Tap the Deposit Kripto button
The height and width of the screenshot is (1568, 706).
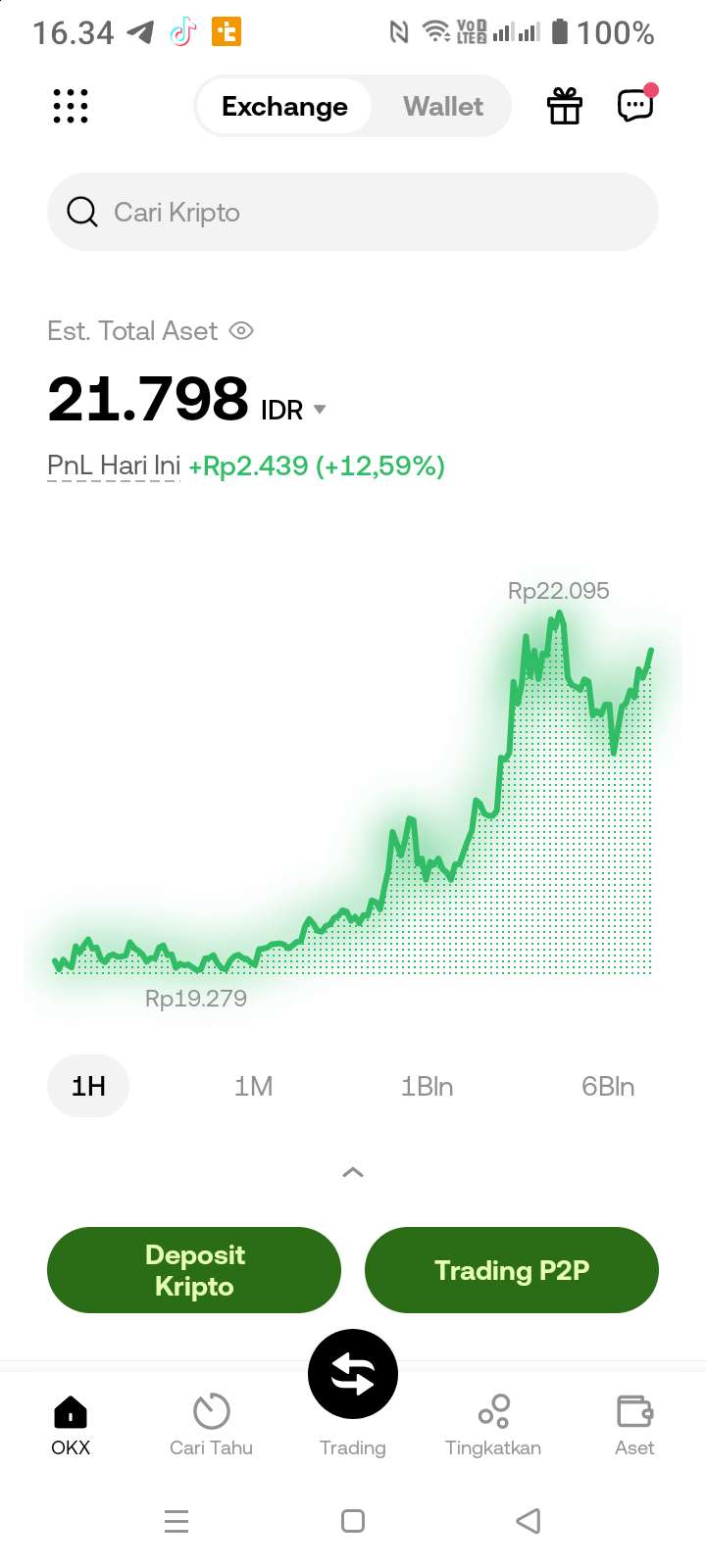(194, 1270)
